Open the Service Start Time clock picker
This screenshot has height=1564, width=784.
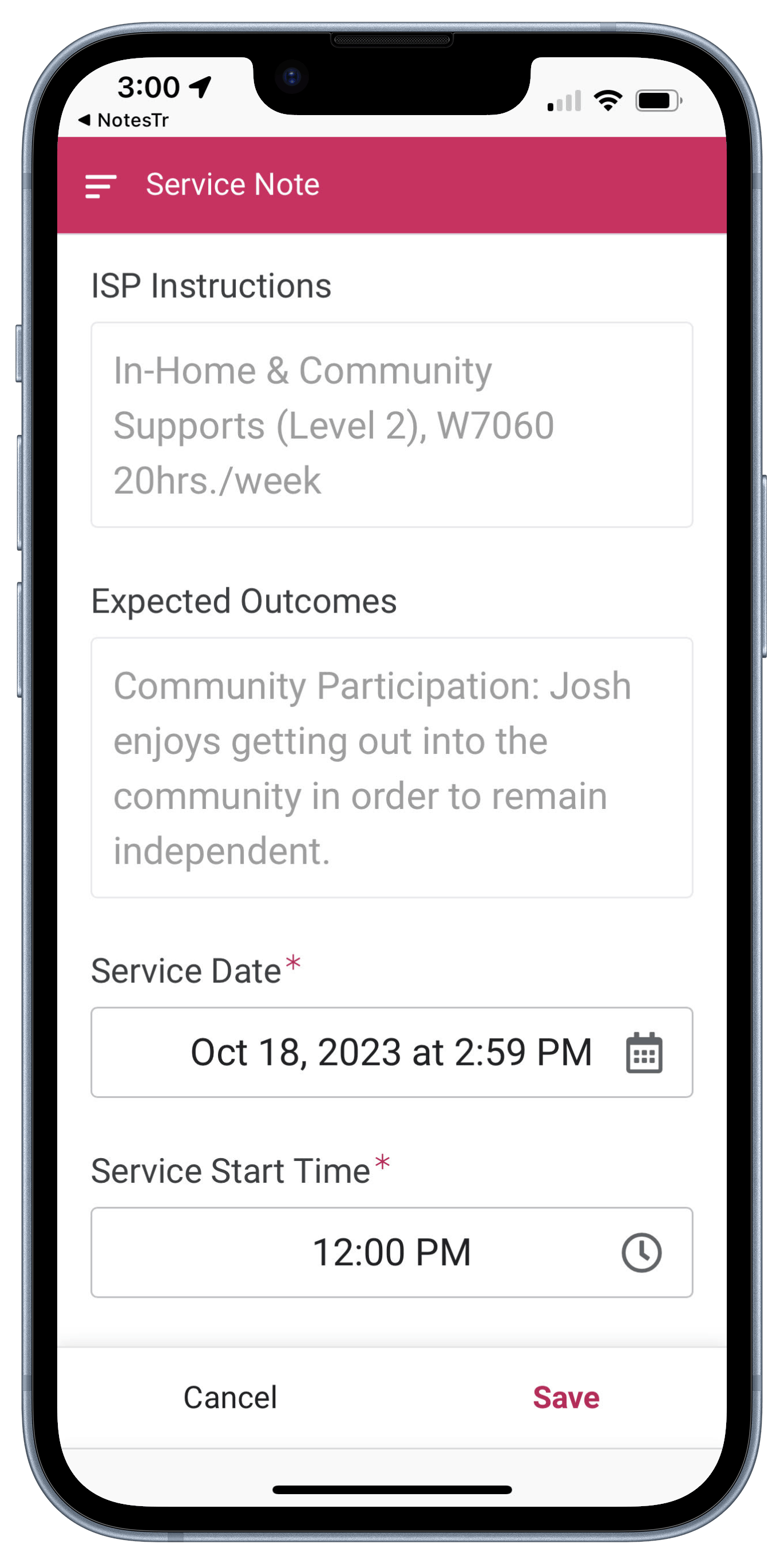coord(642,1252)
